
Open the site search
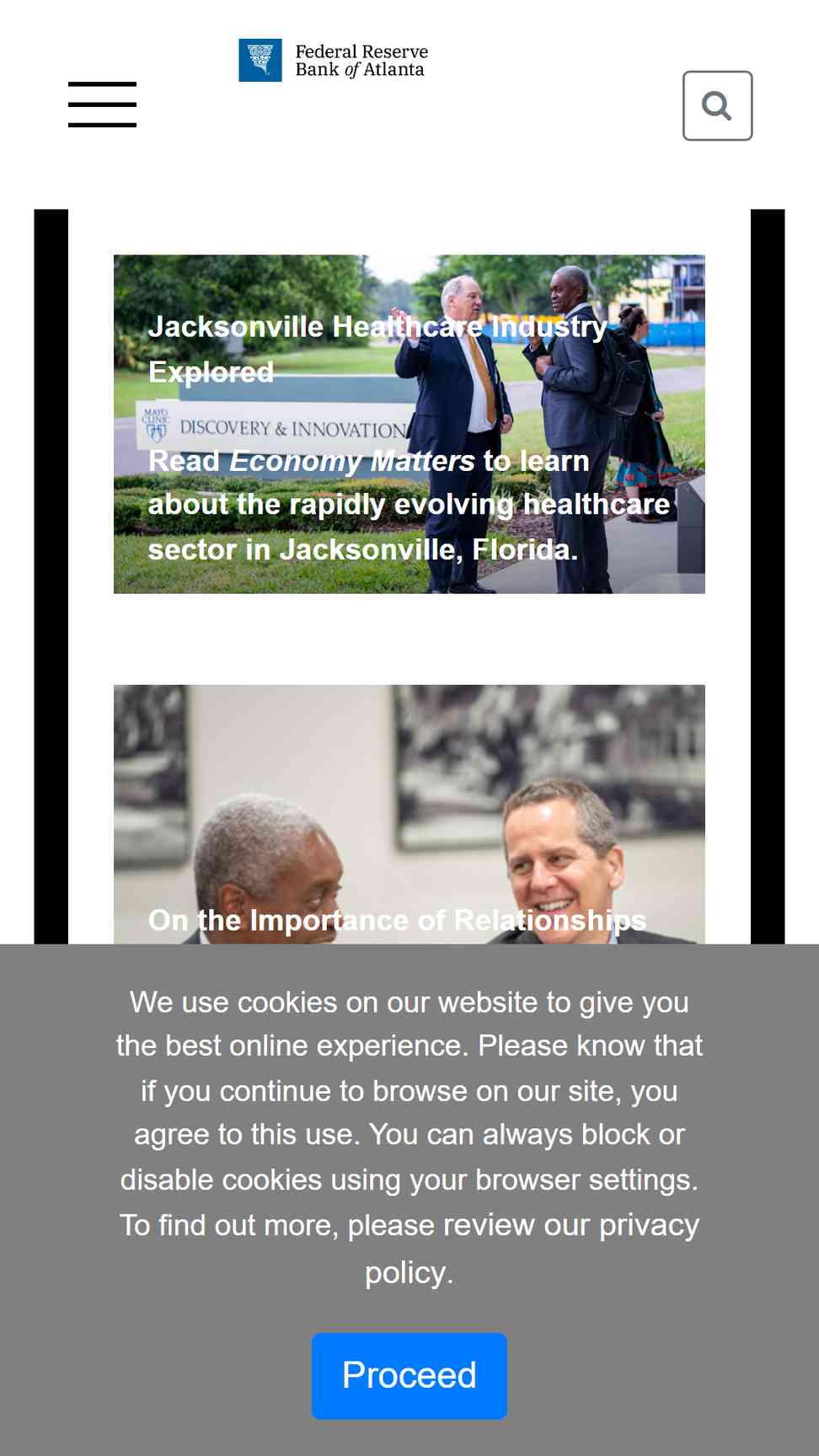coord(717,105)
